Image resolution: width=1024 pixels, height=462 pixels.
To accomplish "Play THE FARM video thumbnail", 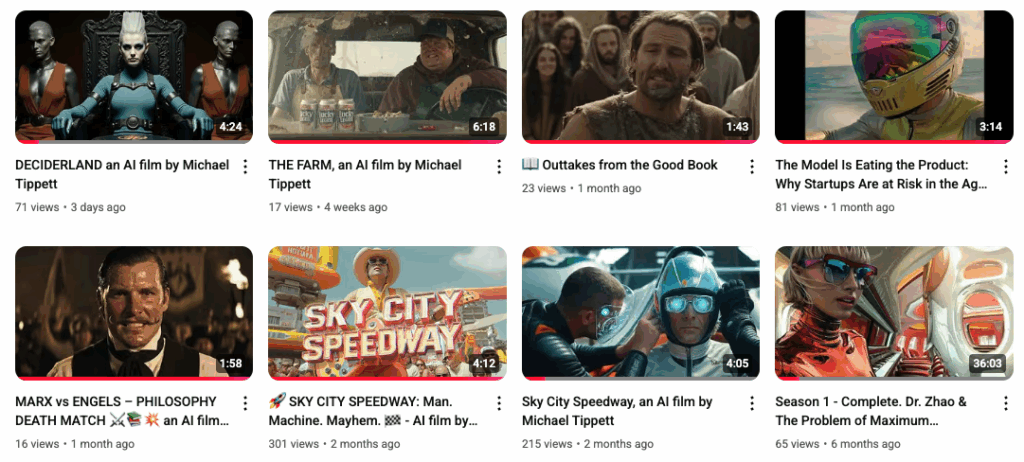I will pyautogui.click(x=387, y=76).
